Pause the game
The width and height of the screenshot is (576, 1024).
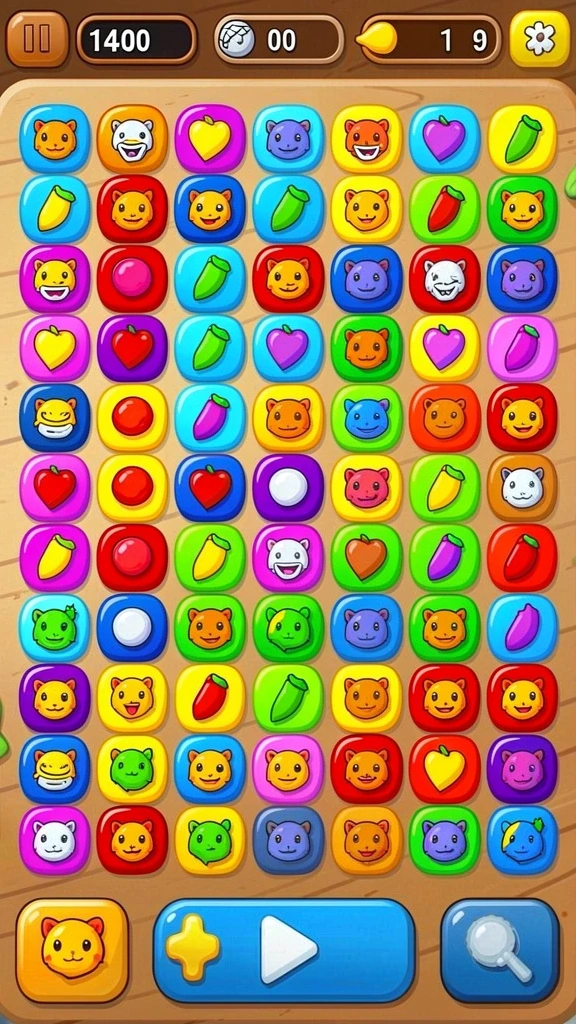point(37,39)
